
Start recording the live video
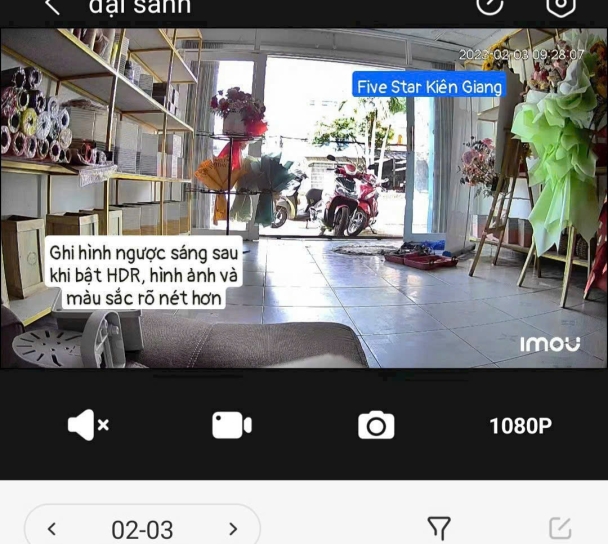coord(232,426)
